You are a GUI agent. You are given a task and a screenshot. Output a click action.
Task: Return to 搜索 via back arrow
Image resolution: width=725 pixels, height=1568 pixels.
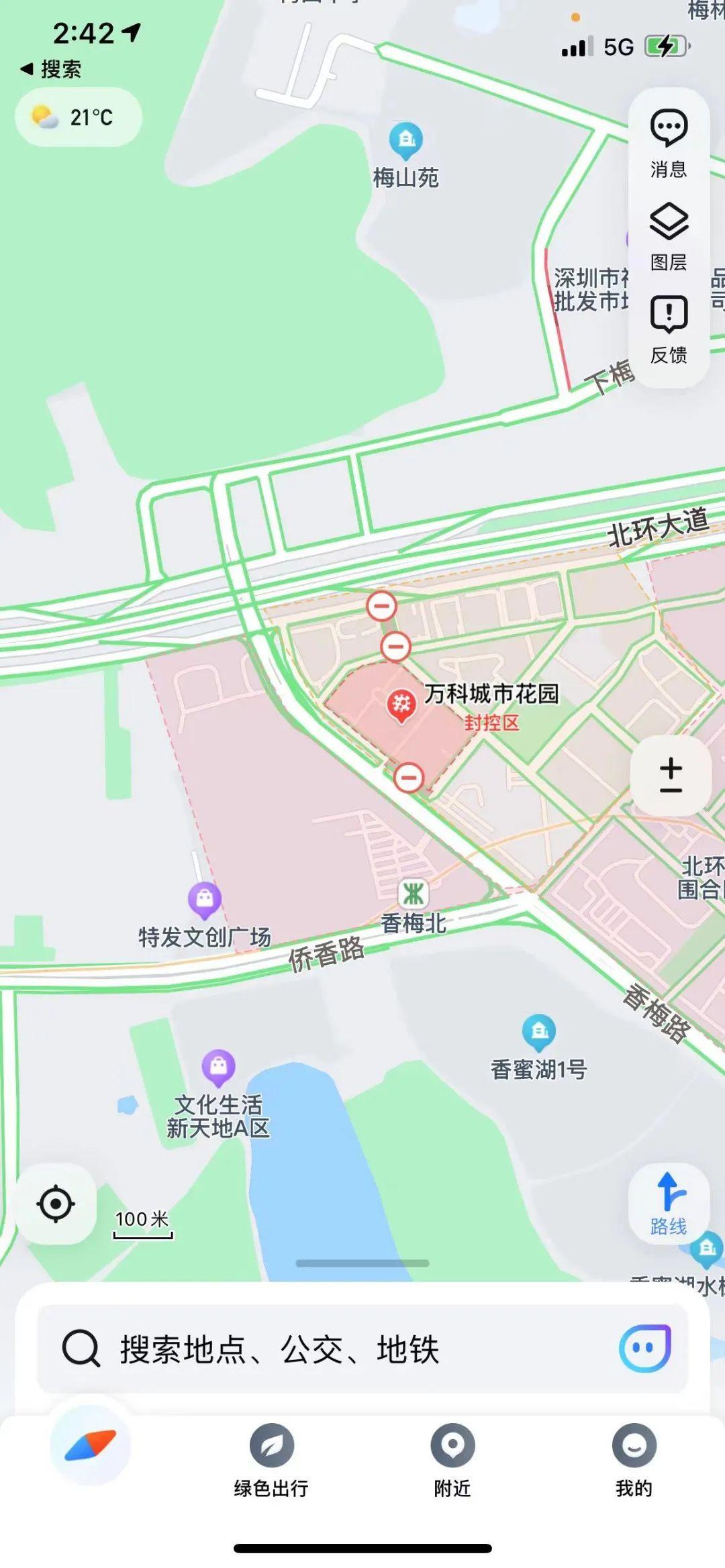(51, 68)
